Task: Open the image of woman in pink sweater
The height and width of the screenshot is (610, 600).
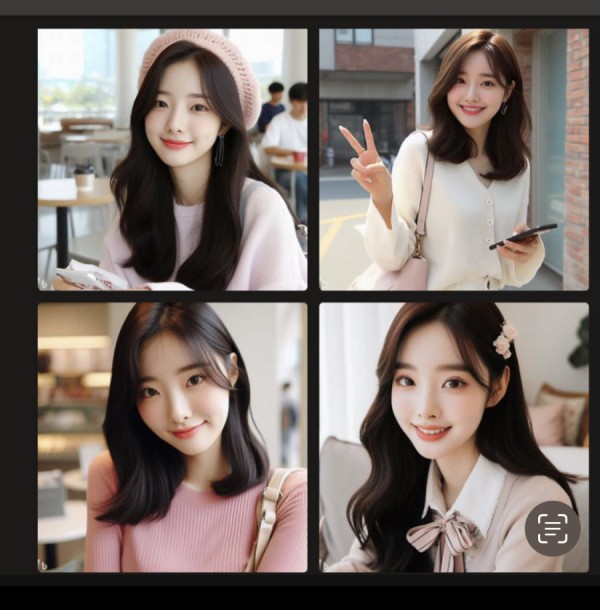Action: [x=172, y=436]
